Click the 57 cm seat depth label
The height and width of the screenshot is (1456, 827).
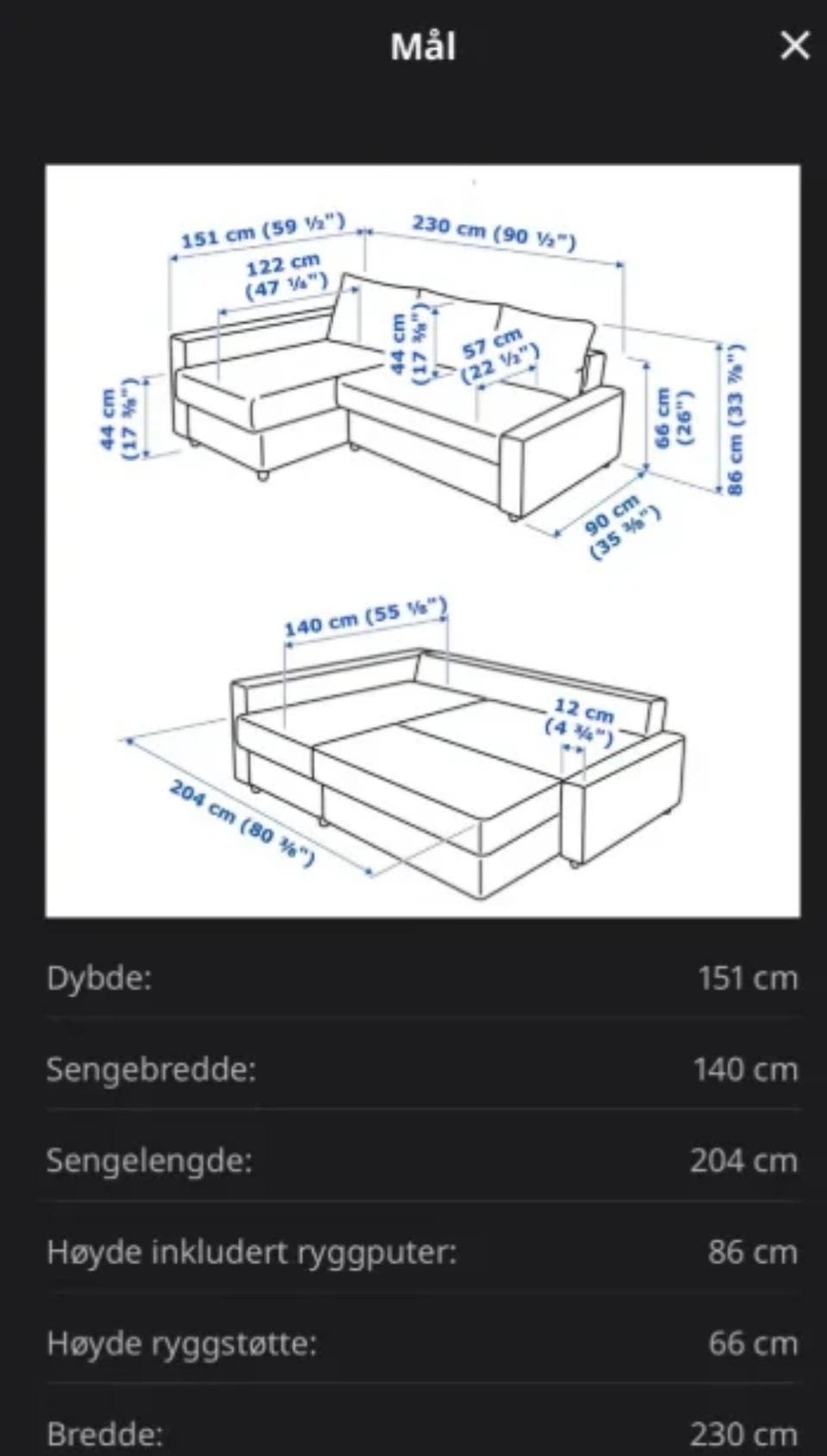point(497,350)
